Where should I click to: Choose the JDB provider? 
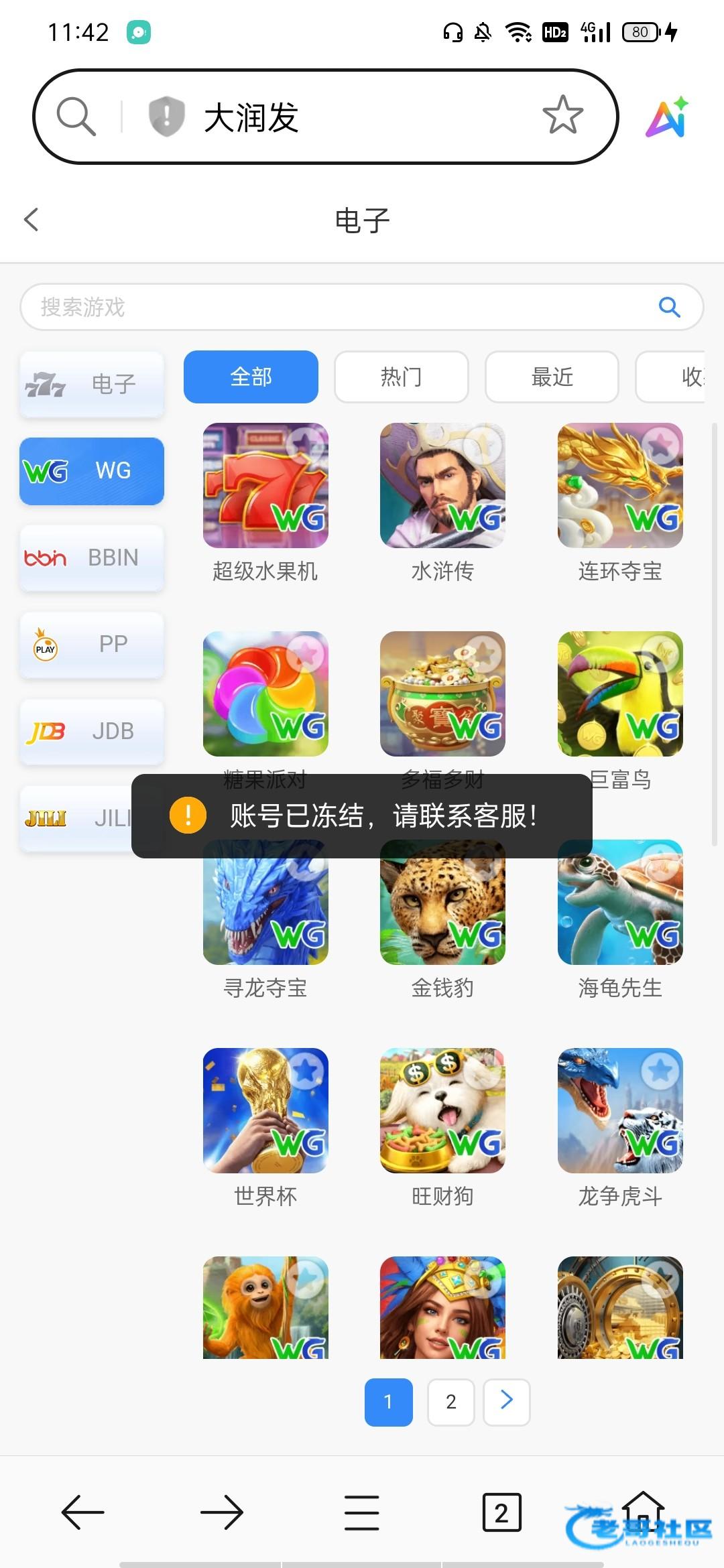pos(92,731)
